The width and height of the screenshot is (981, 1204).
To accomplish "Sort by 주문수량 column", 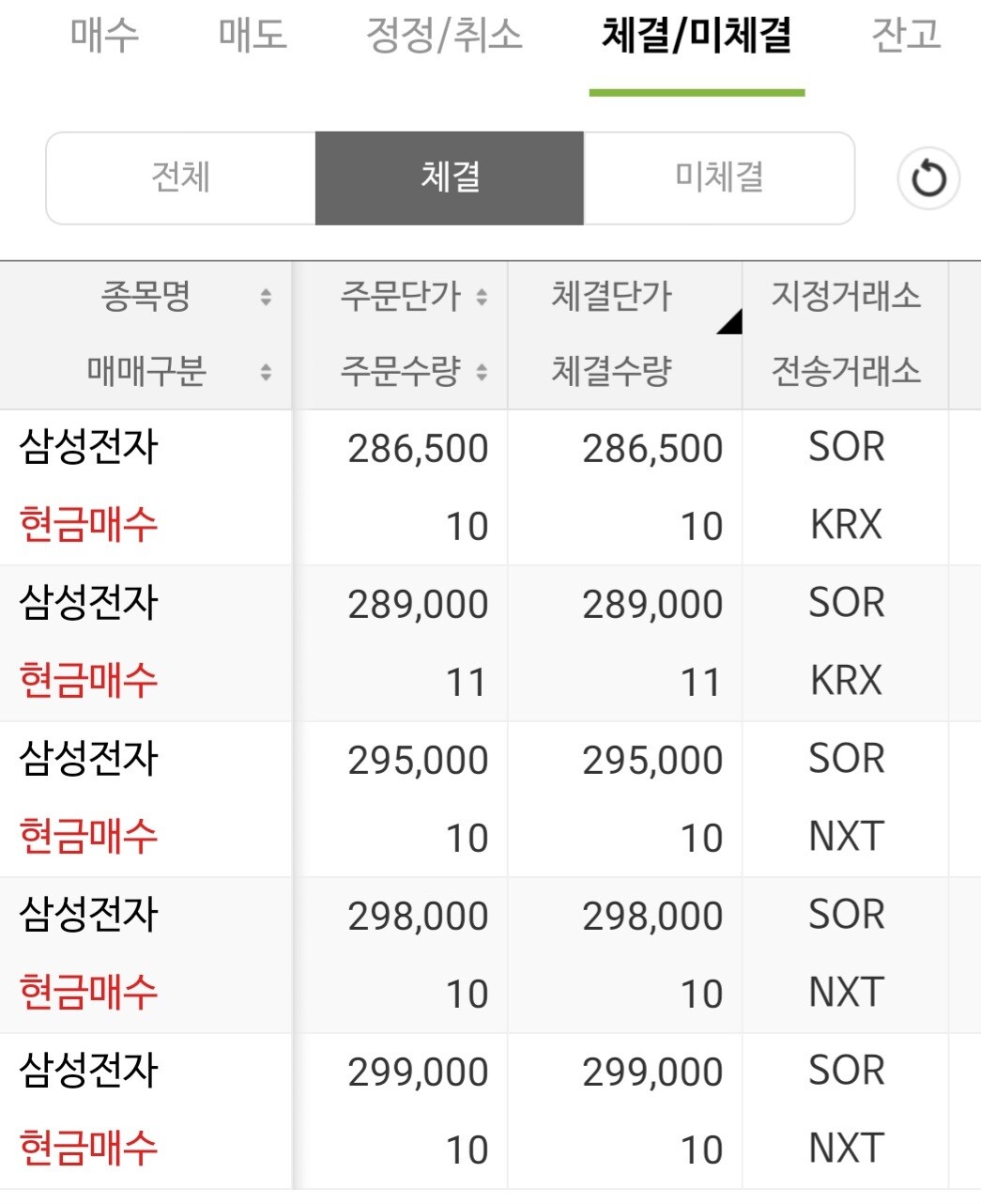I will [402, 371].
